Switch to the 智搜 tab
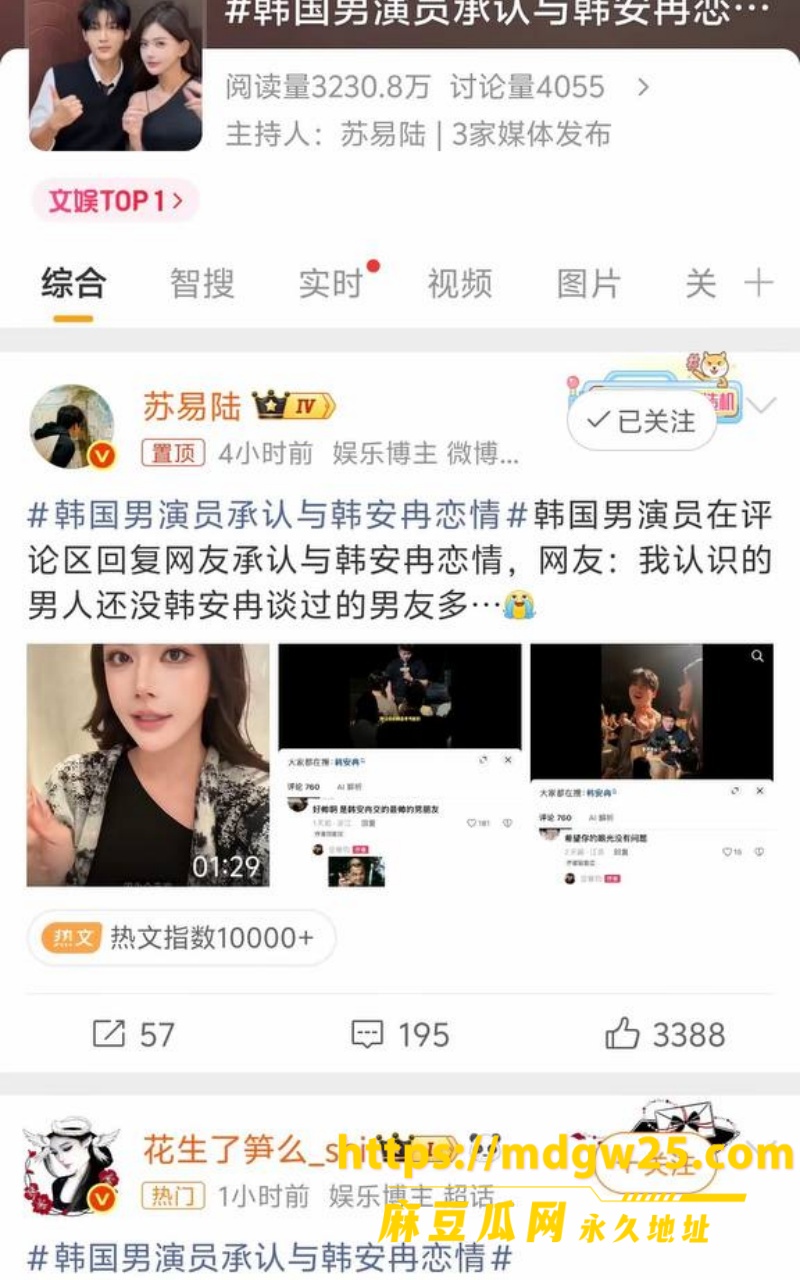Screen dimensions: 800x1280 202,284
